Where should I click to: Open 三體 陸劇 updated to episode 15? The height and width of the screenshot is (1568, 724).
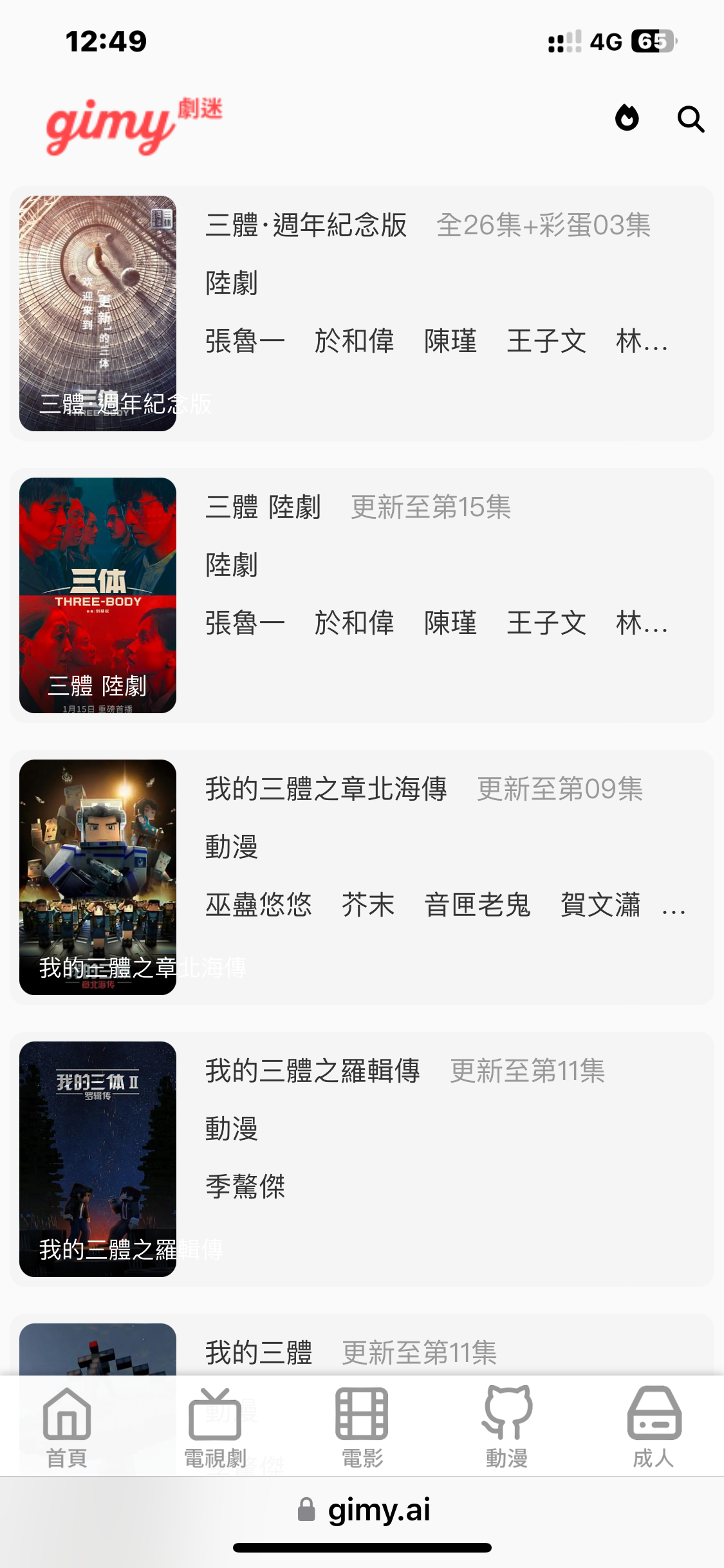[x=362, y=595]
